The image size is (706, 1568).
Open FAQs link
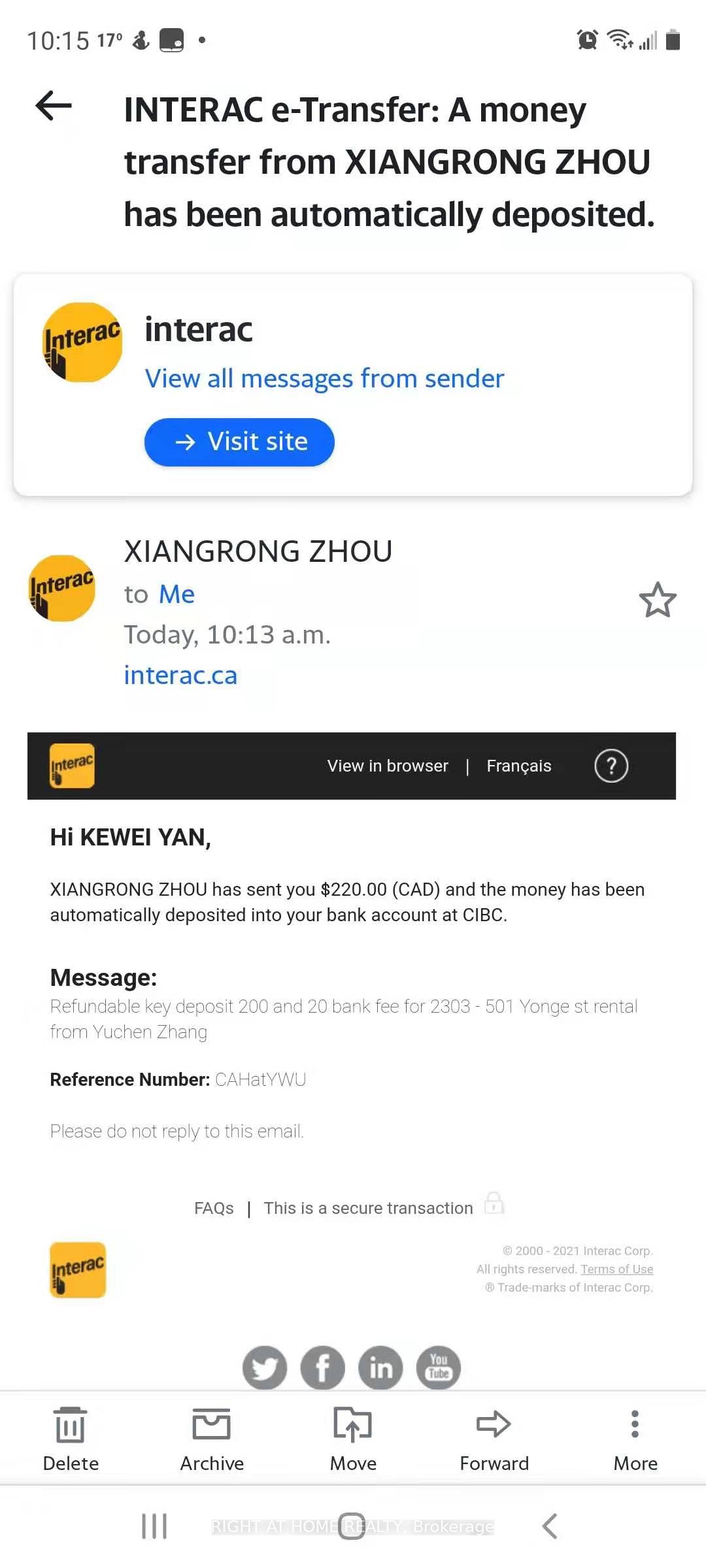point(214,1208)
